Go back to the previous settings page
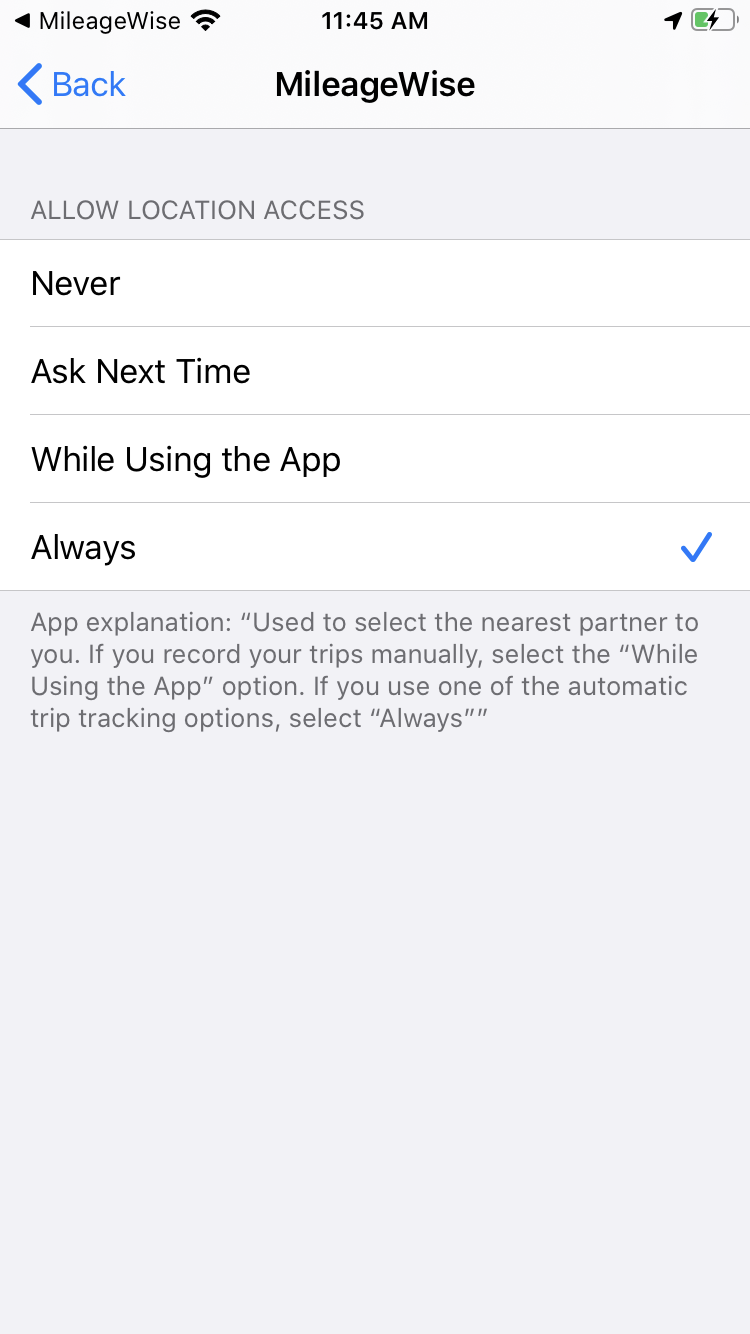This screenshot has height=1334, width=750. pos(72,85)
